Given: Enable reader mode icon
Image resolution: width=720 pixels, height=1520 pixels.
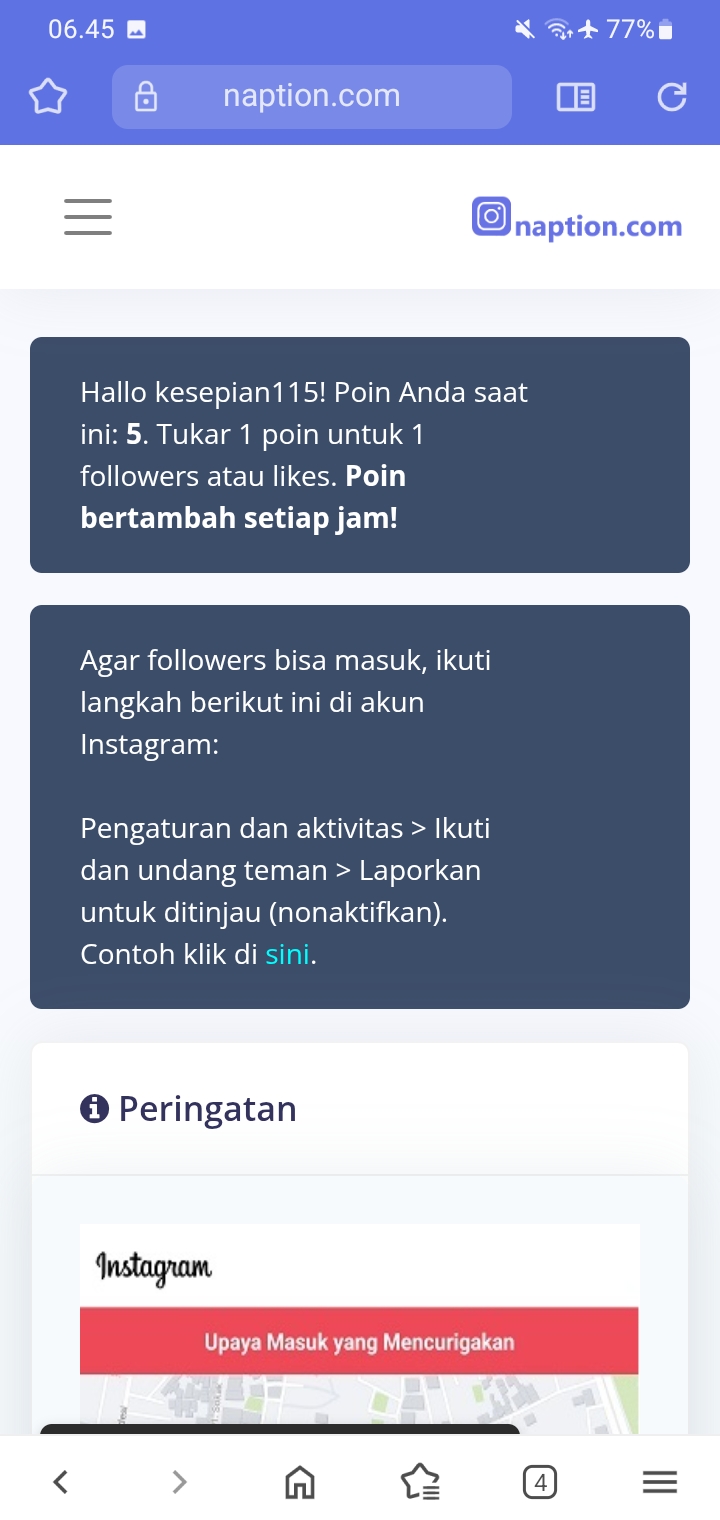Looking at the screenshot, I should coord(575,97).
